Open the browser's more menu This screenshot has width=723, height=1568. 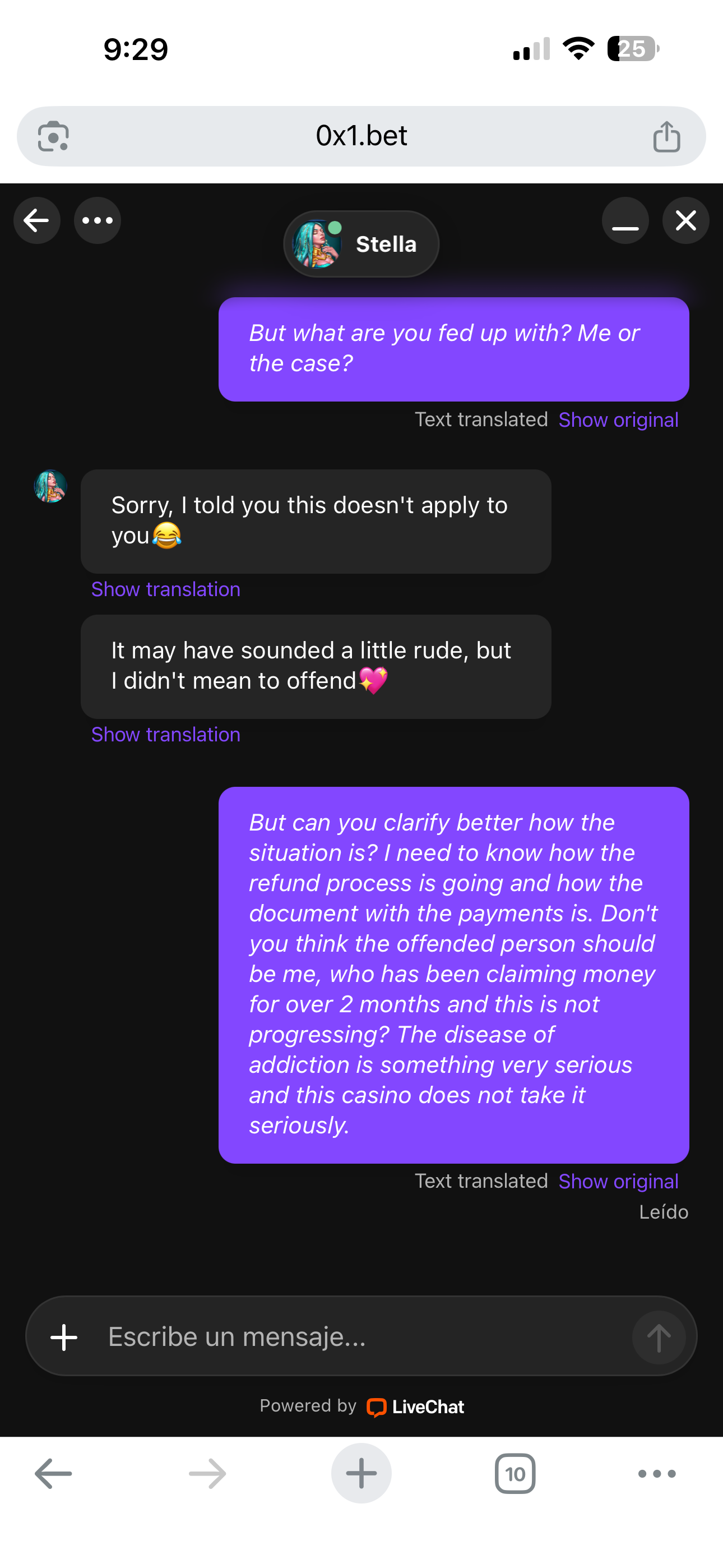(657, 1474)
